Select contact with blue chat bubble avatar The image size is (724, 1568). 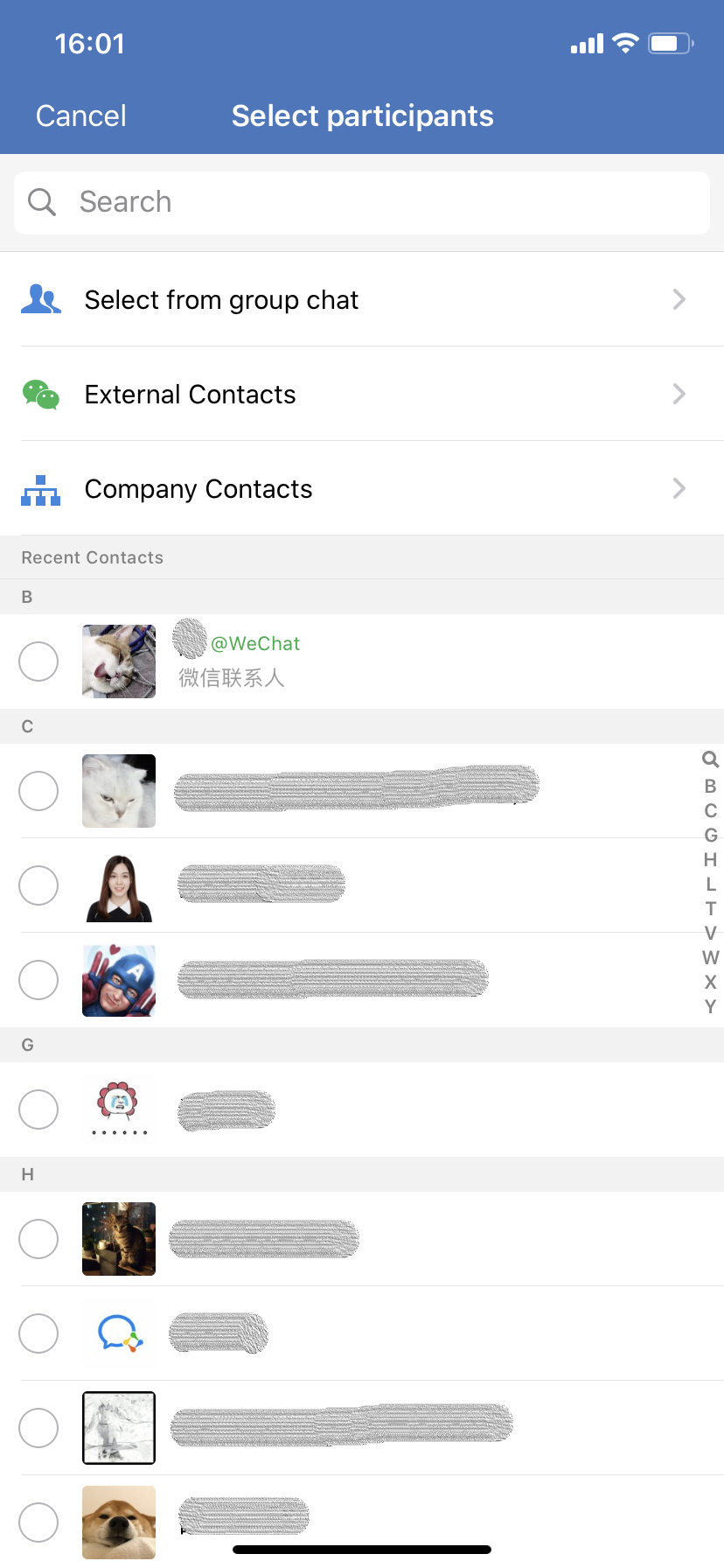click(38, 1333)
